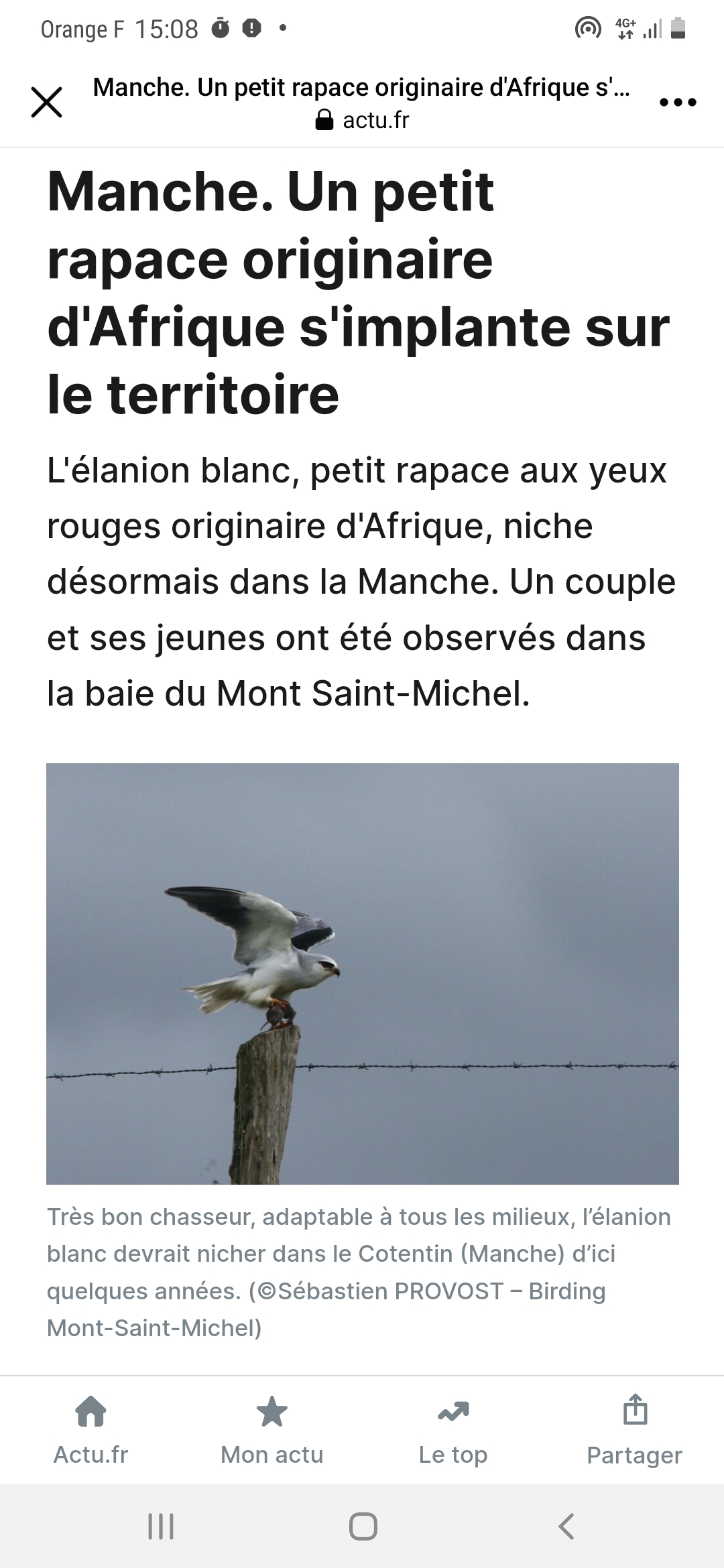Open the recent apps view
The height and width of the screenshot is (1568, 724).
(161, 1526)
